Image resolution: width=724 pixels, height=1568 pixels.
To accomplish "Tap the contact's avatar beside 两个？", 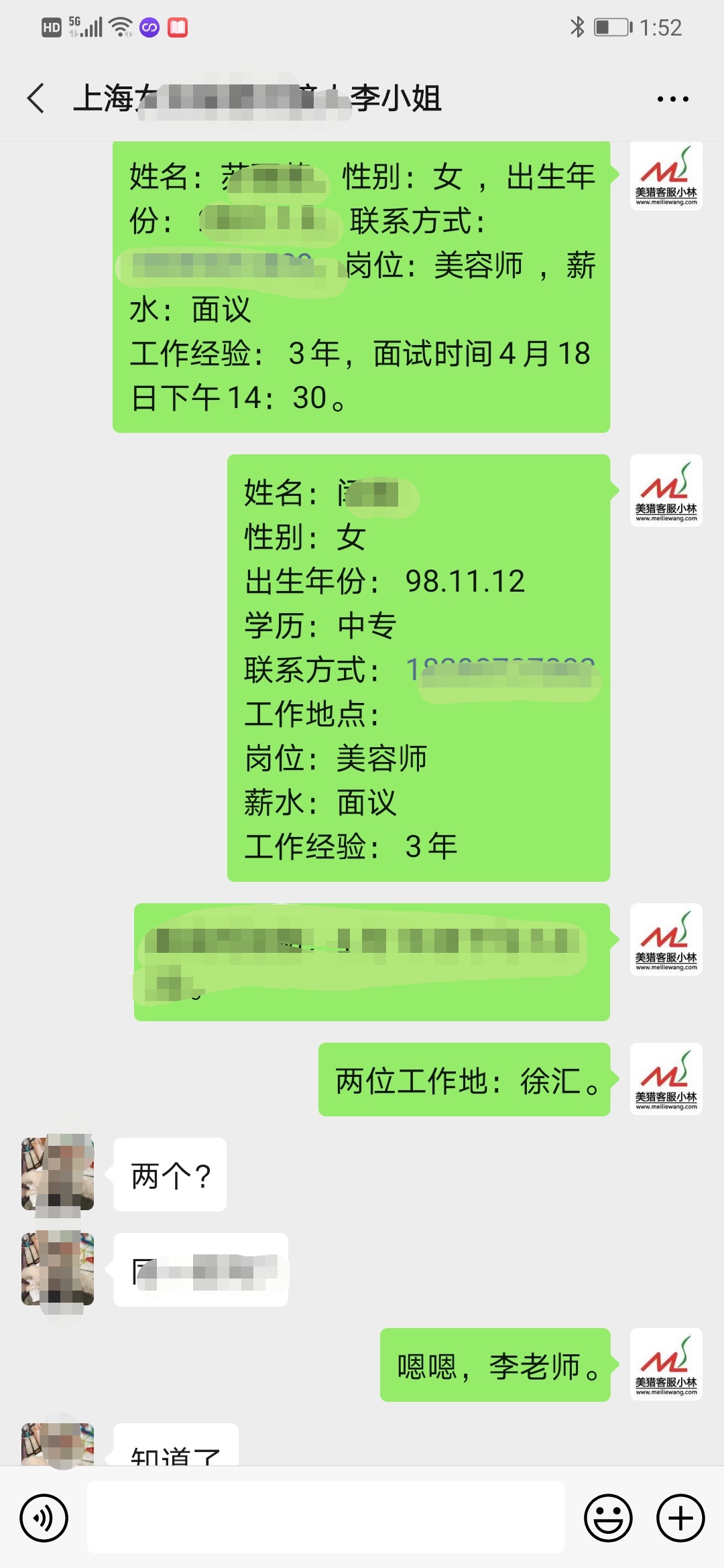I will pyautogui.click(x=58, y=1173).
